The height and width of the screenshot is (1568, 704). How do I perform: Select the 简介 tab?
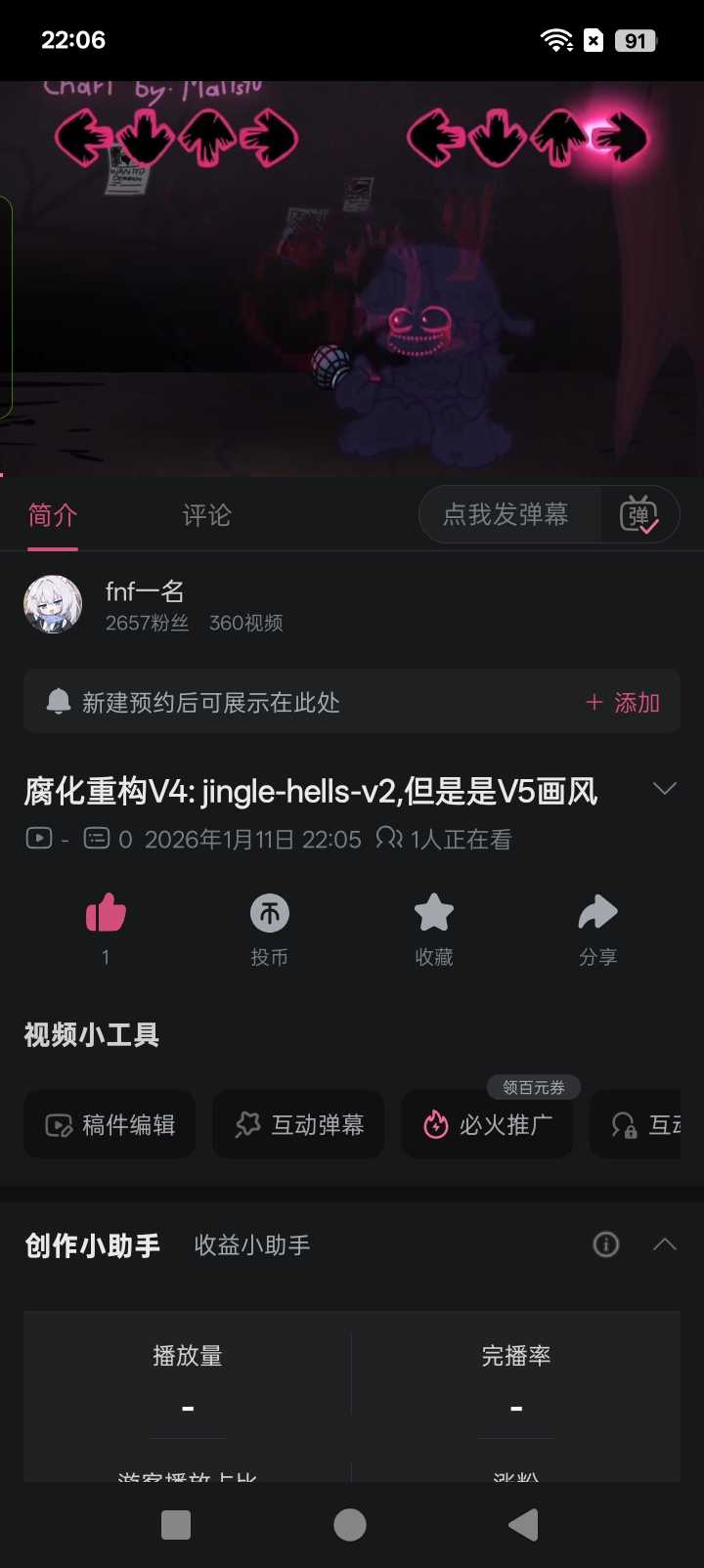tap(53, 515)
